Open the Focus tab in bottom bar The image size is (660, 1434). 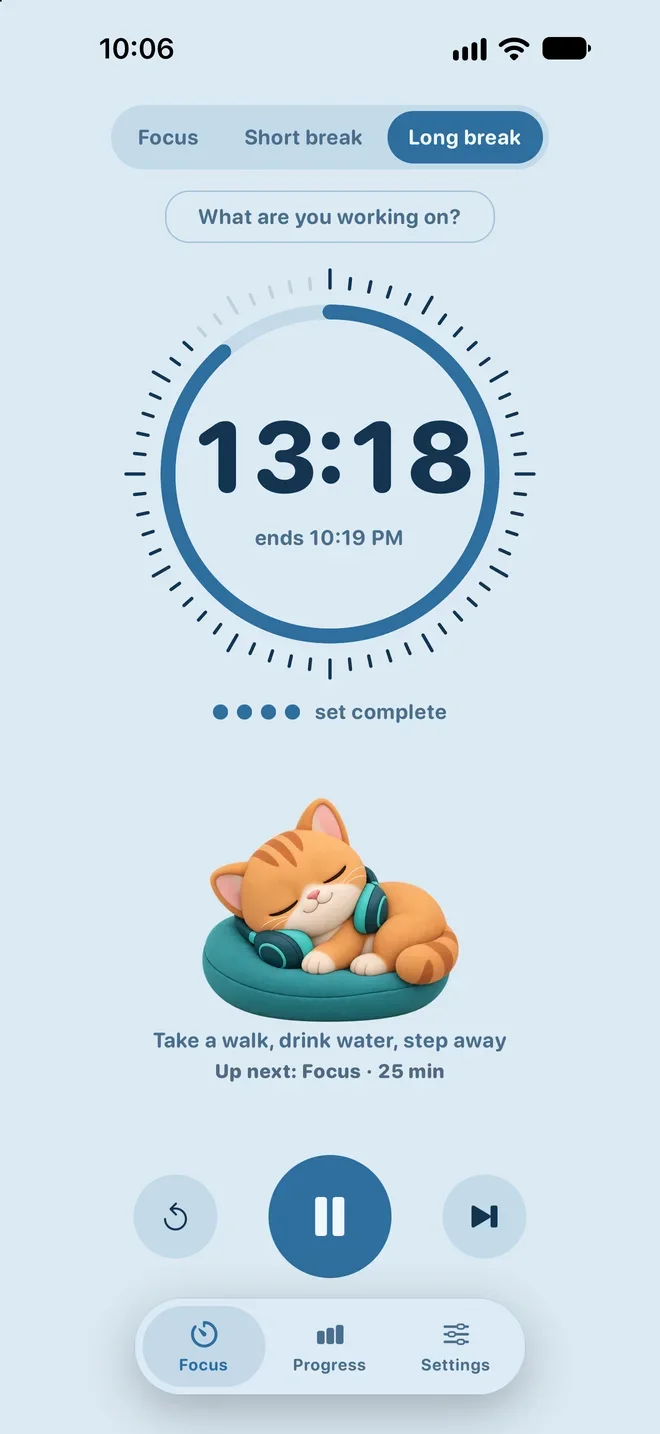click(x=203, y=1346)
